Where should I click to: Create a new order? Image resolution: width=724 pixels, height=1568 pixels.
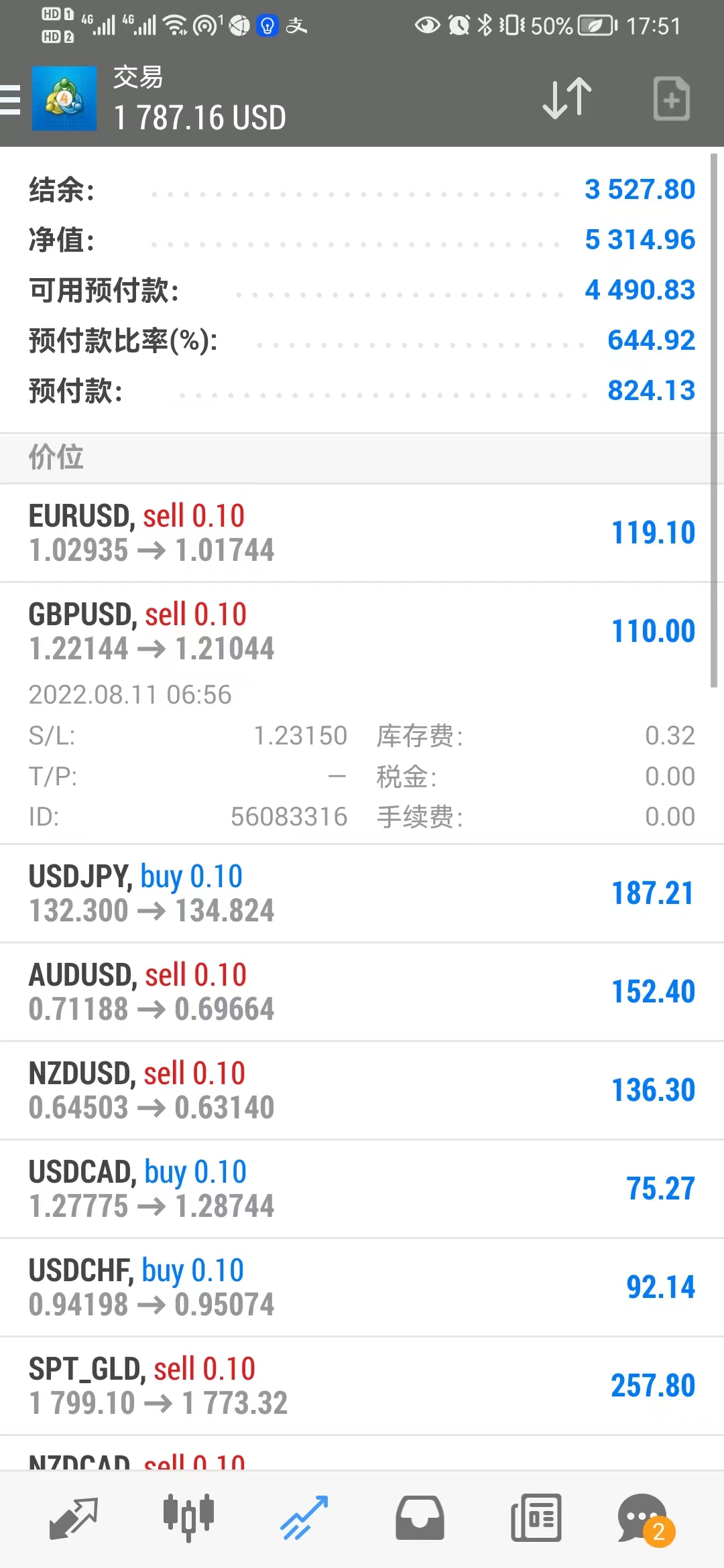[x=671, y=99]
